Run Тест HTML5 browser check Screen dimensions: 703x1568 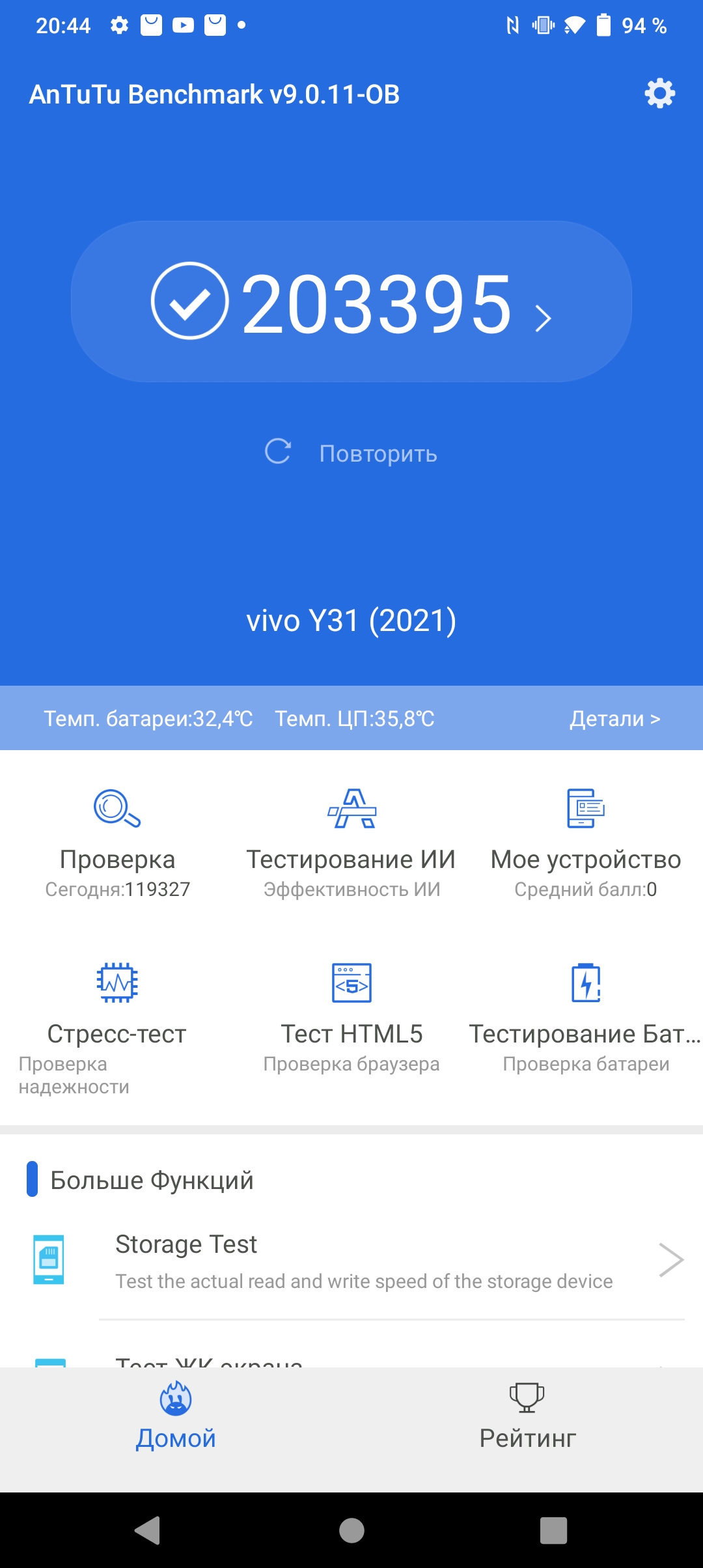[351, 1016]
